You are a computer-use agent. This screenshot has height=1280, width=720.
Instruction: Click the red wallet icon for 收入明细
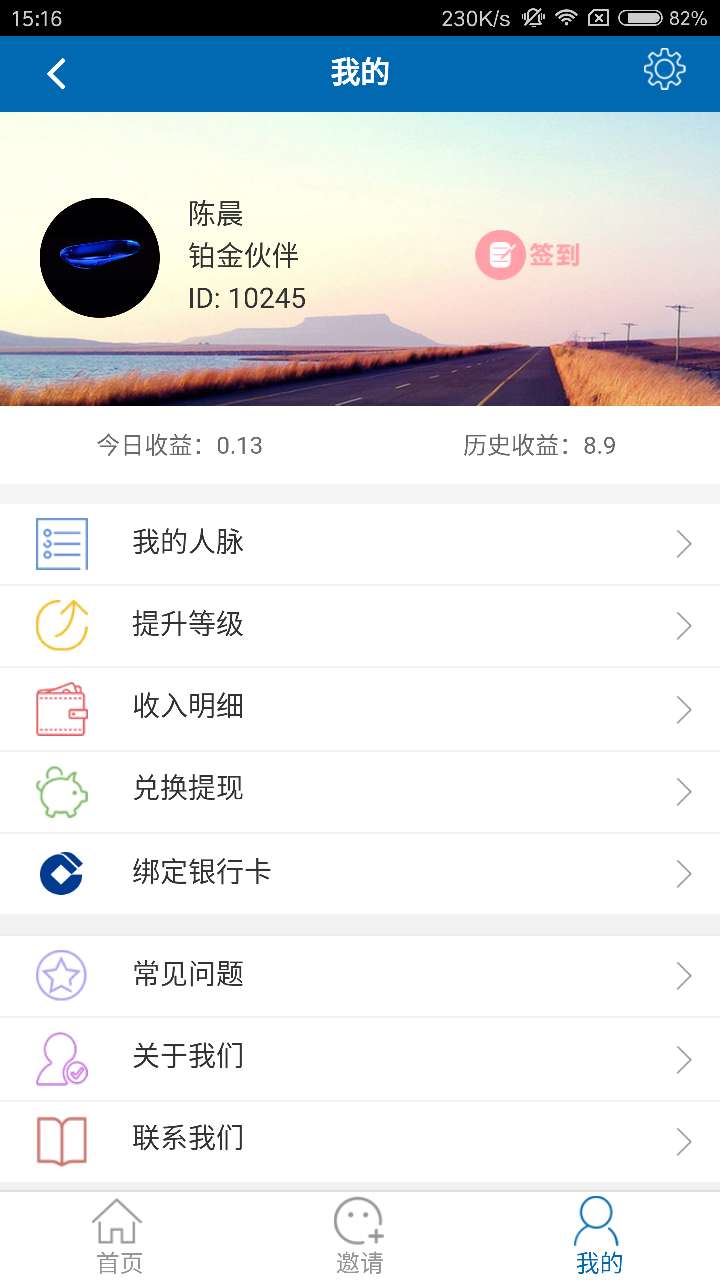pyautogui.click(x=61, y=707)
